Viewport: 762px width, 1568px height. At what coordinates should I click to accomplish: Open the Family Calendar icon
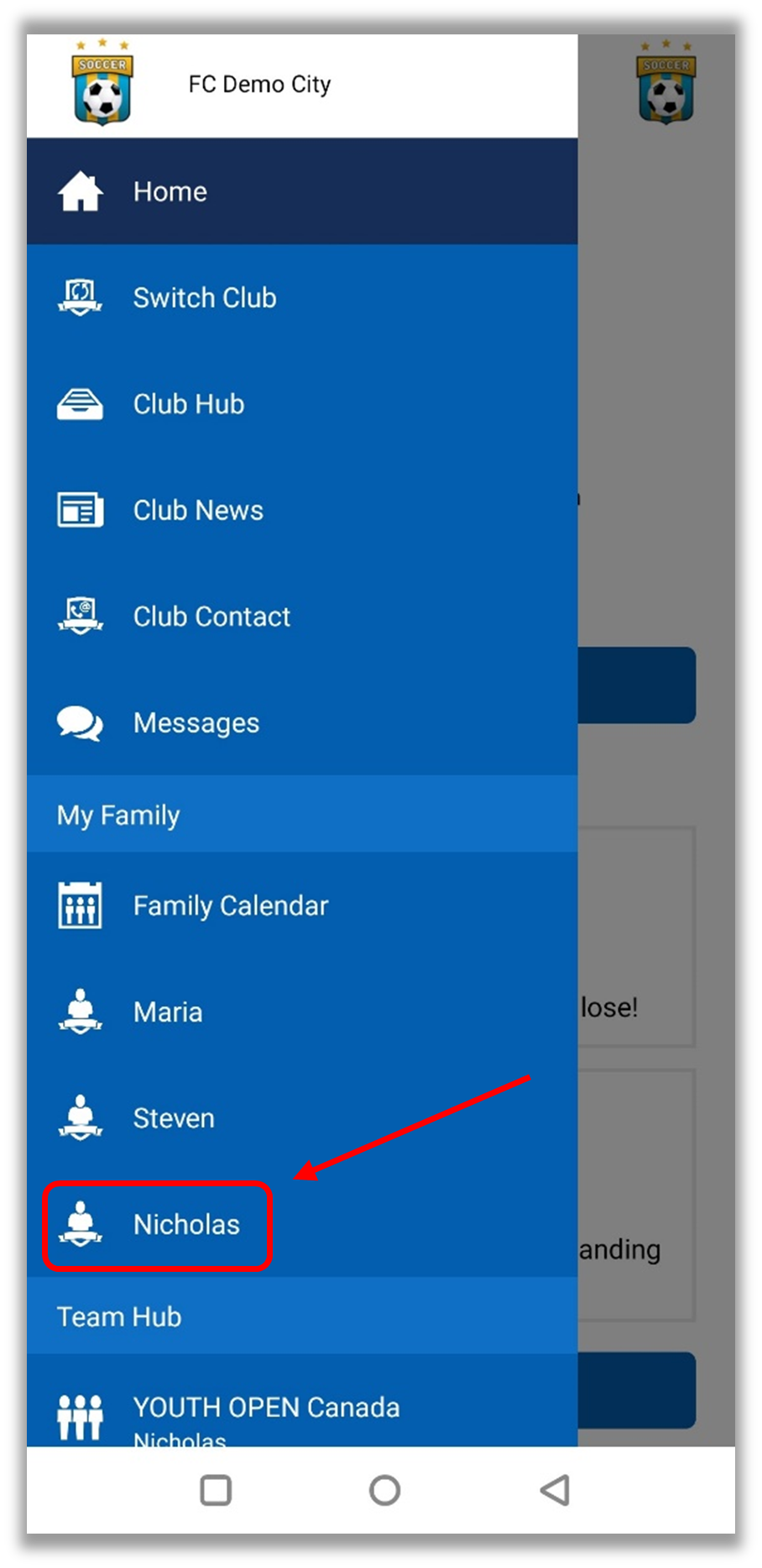click(80, 905)
